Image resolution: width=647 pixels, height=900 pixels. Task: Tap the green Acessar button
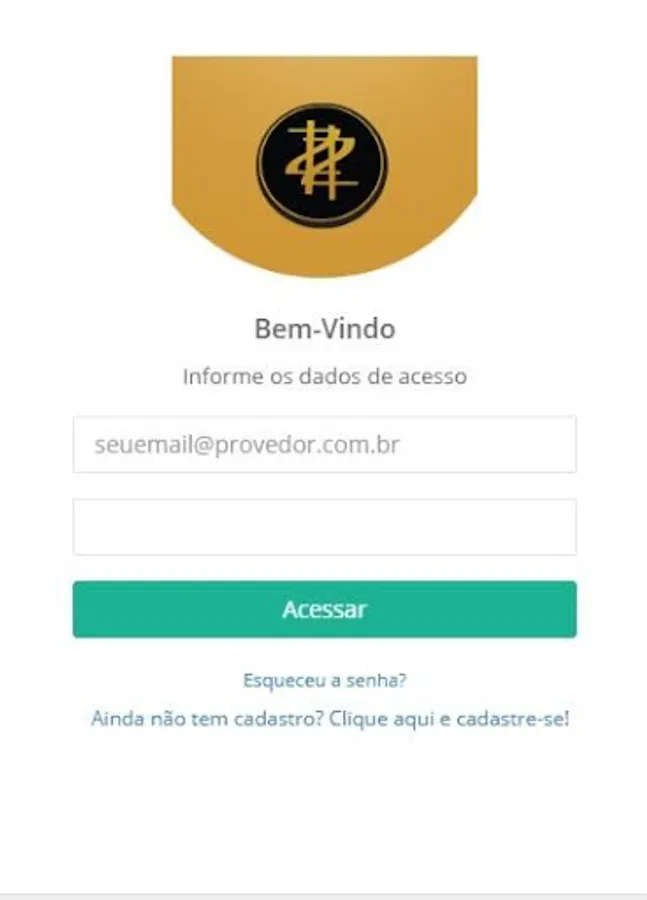click(x=324, y=609)
